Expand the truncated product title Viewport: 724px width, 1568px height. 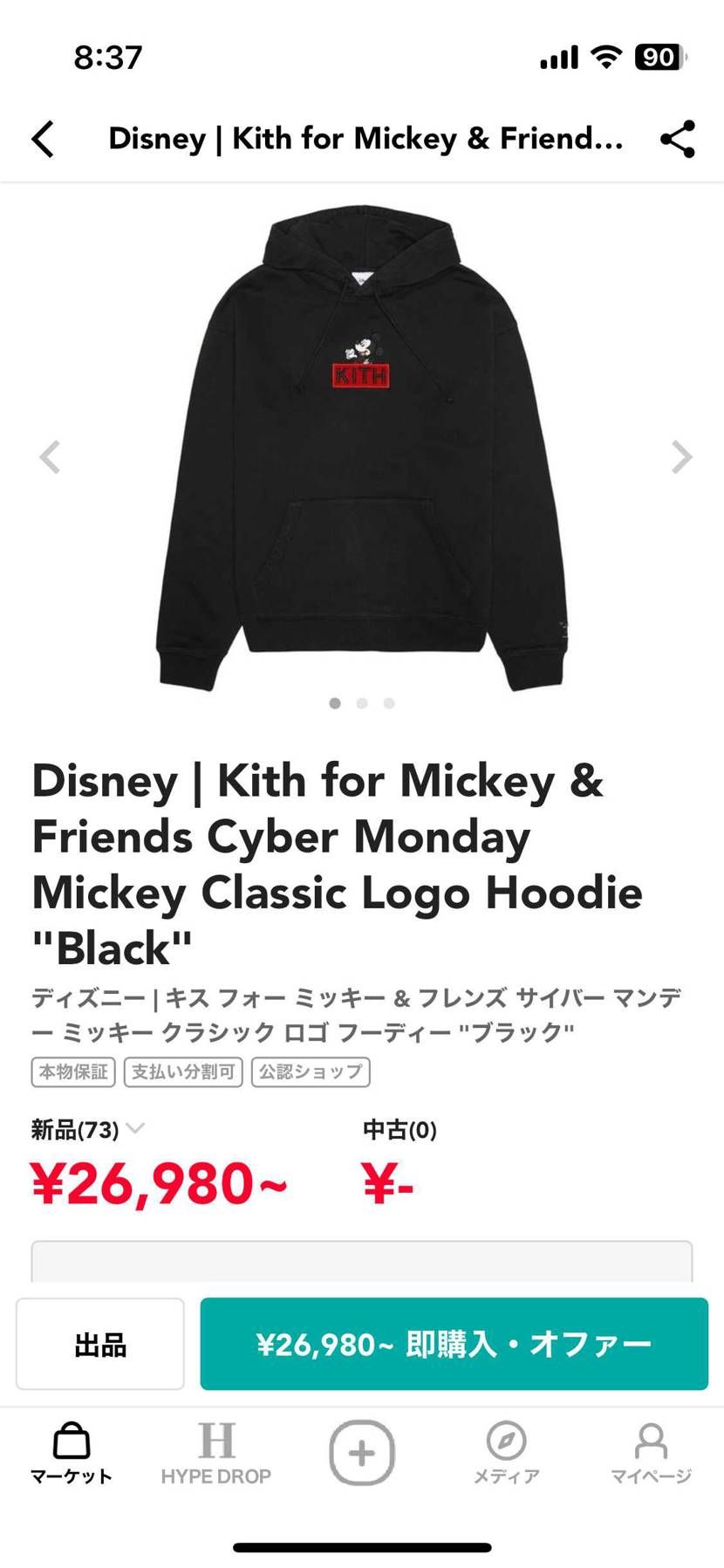pyautogui.click(x=365, y=138)
